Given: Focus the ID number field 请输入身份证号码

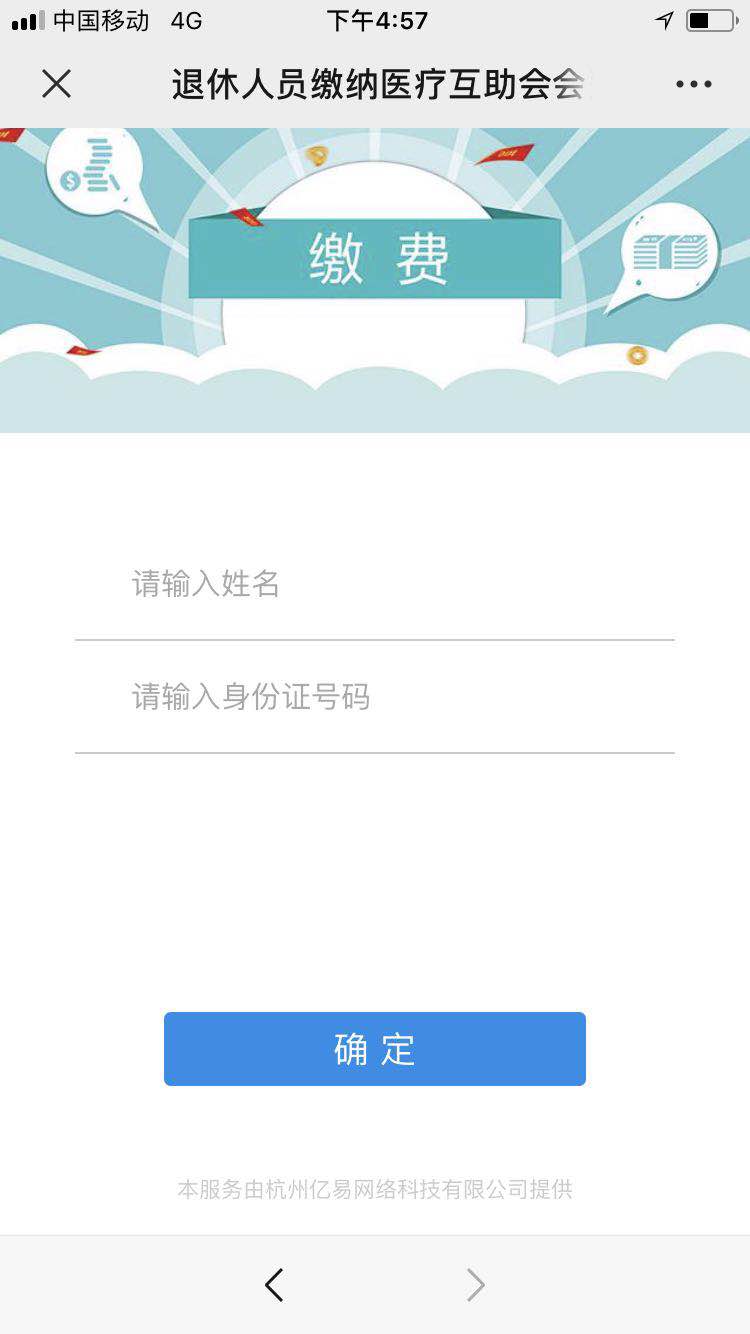Looking at the screenshot, I should tap(374, 697).
